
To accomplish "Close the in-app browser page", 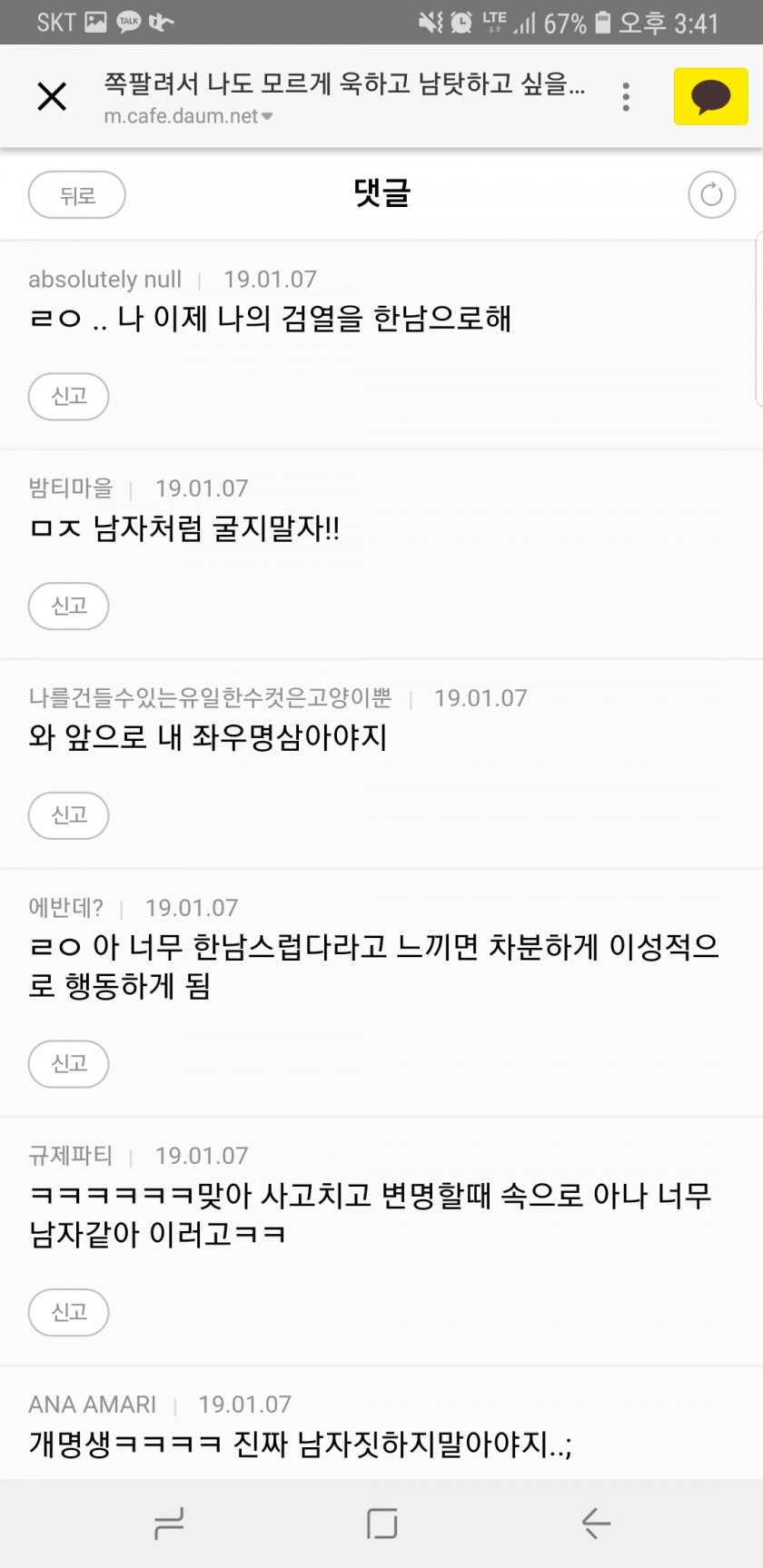I will tap(52, 95).
